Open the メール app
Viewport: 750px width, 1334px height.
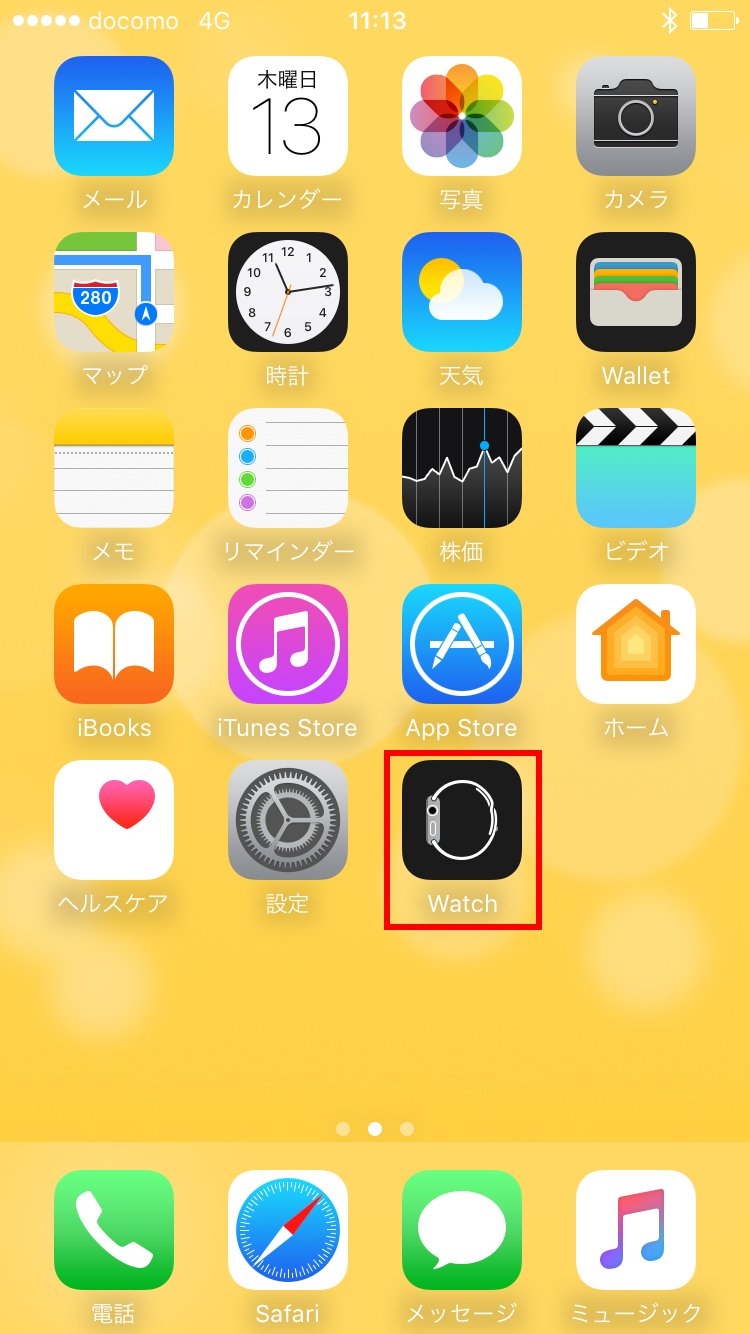114,116
